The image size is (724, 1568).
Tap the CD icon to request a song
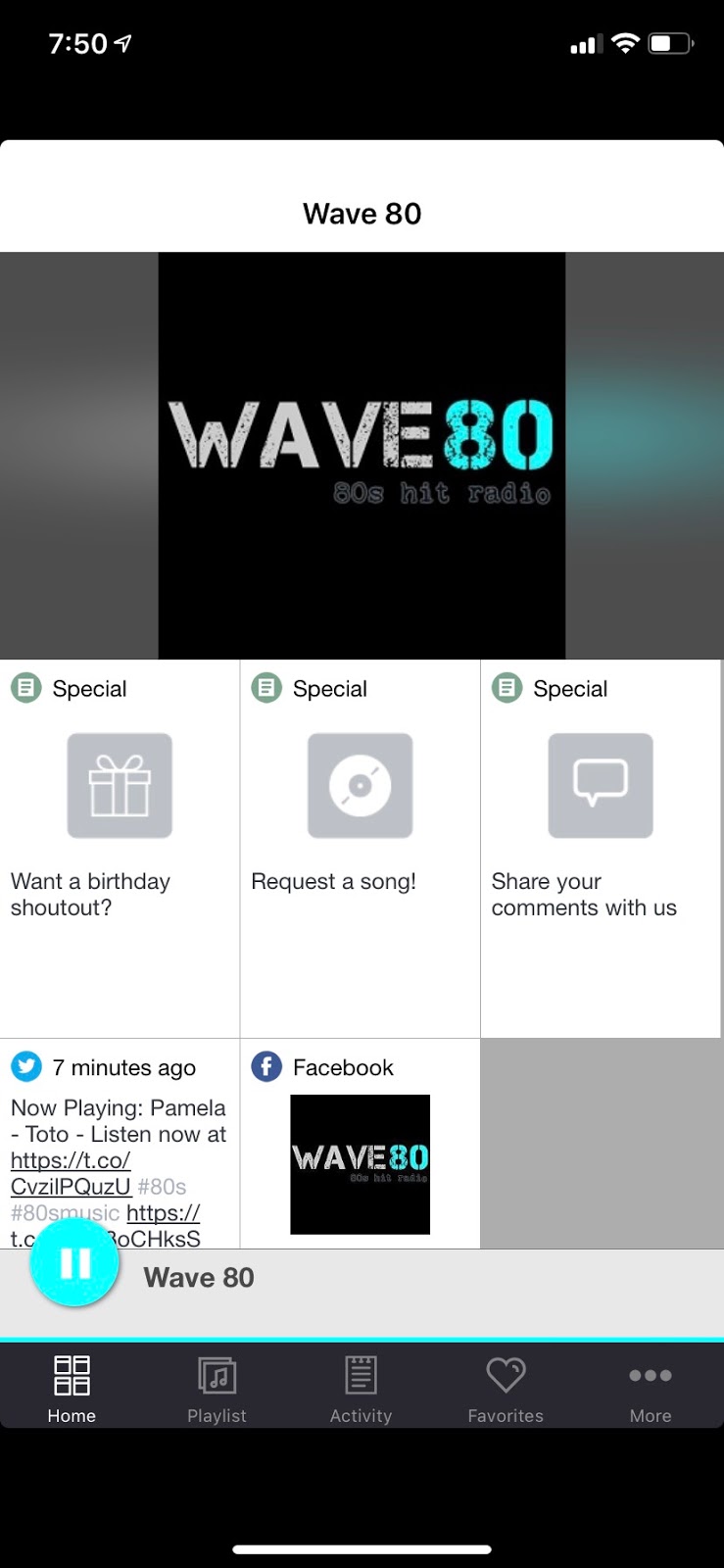pyautogui.click(x=360, y=786)
